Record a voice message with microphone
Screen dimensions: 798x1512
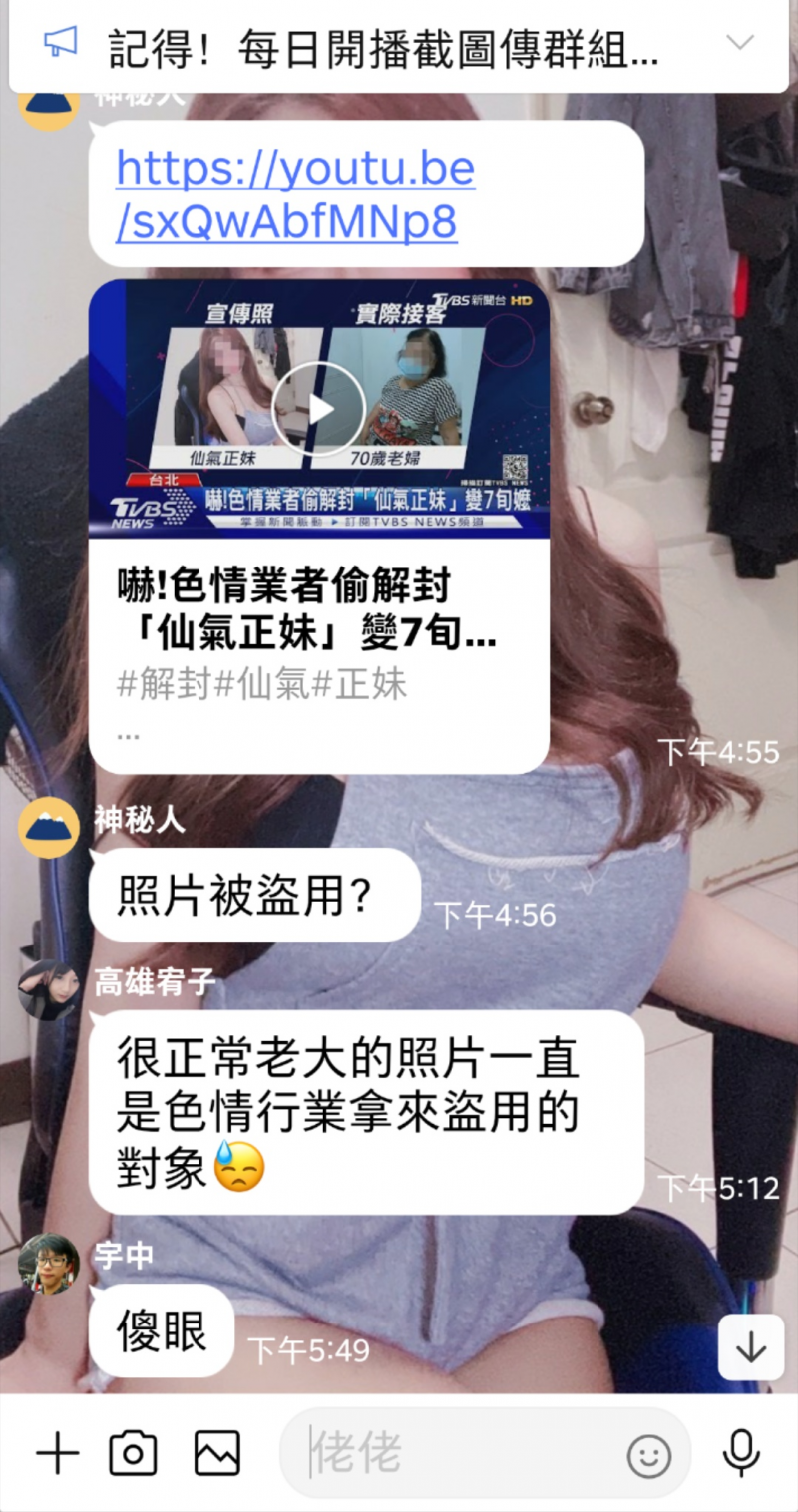pyautogui.click(x=740, y=1454)
